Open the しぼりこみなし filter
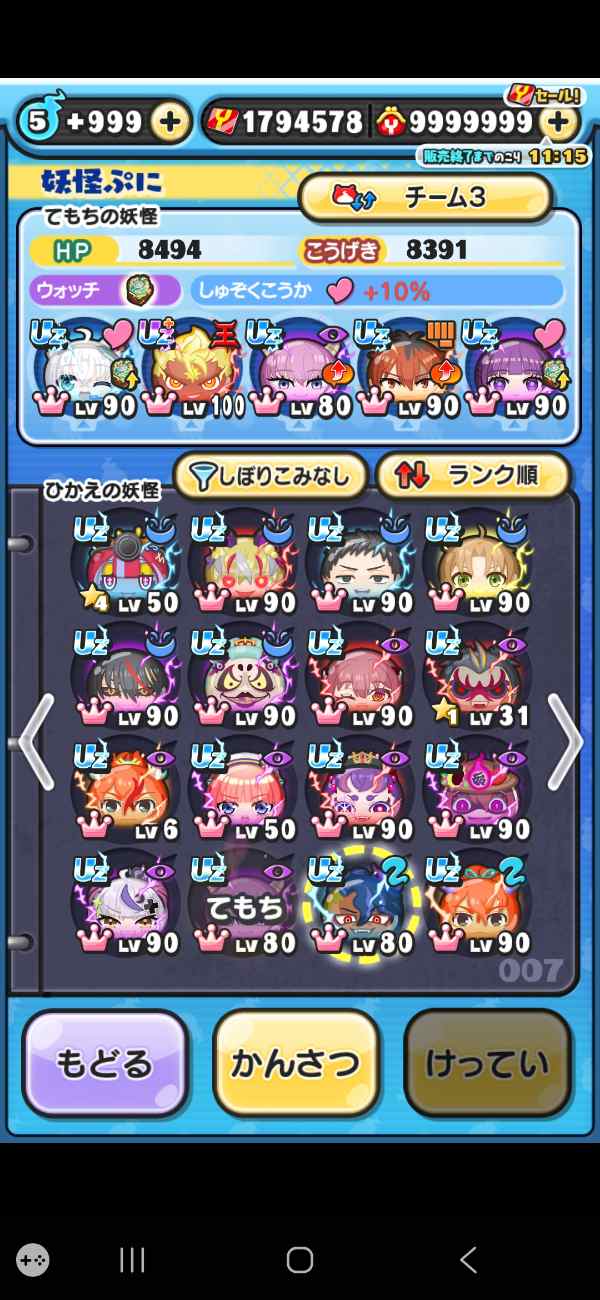Screen dimensions: 600x1300 click(x=271, y=476)
